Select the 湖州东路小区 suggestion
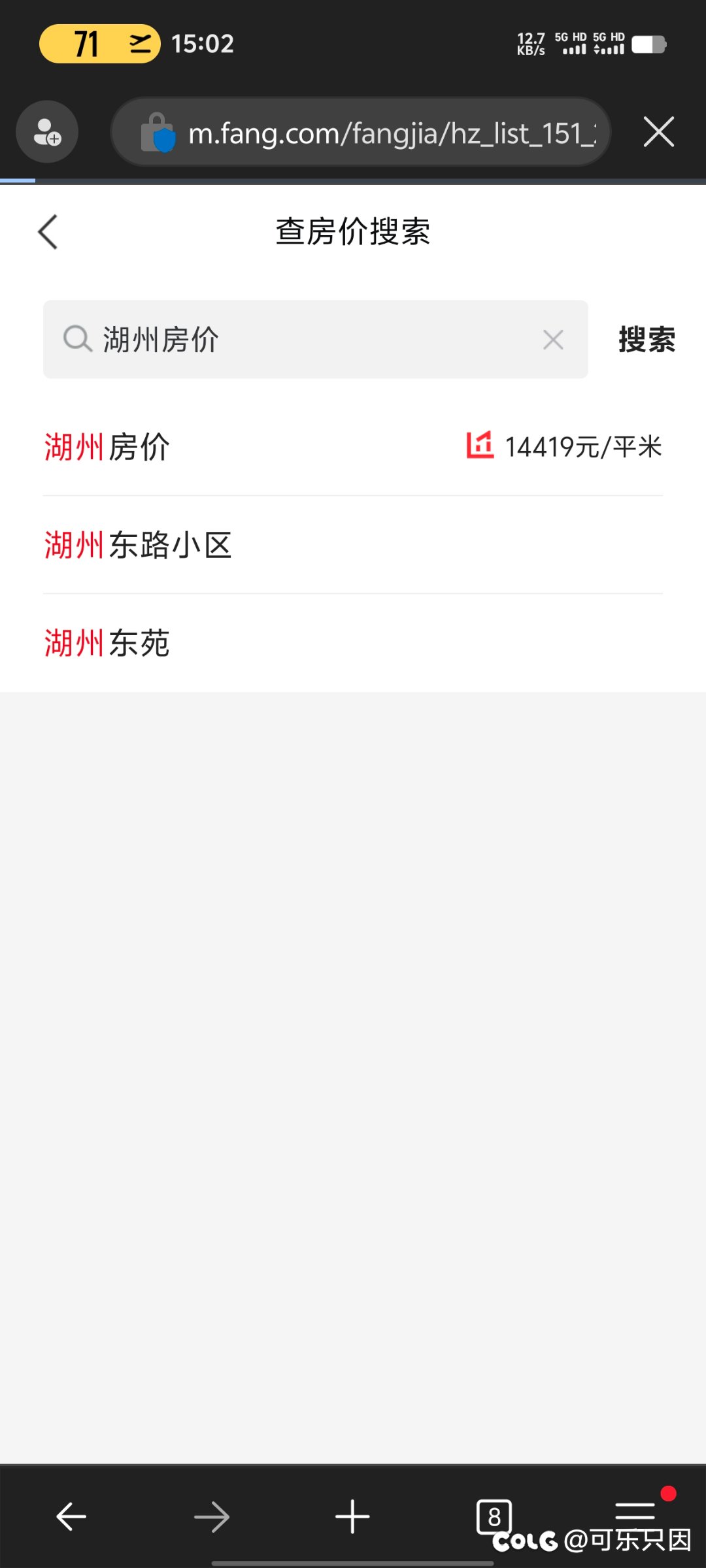 coord(353,546)
